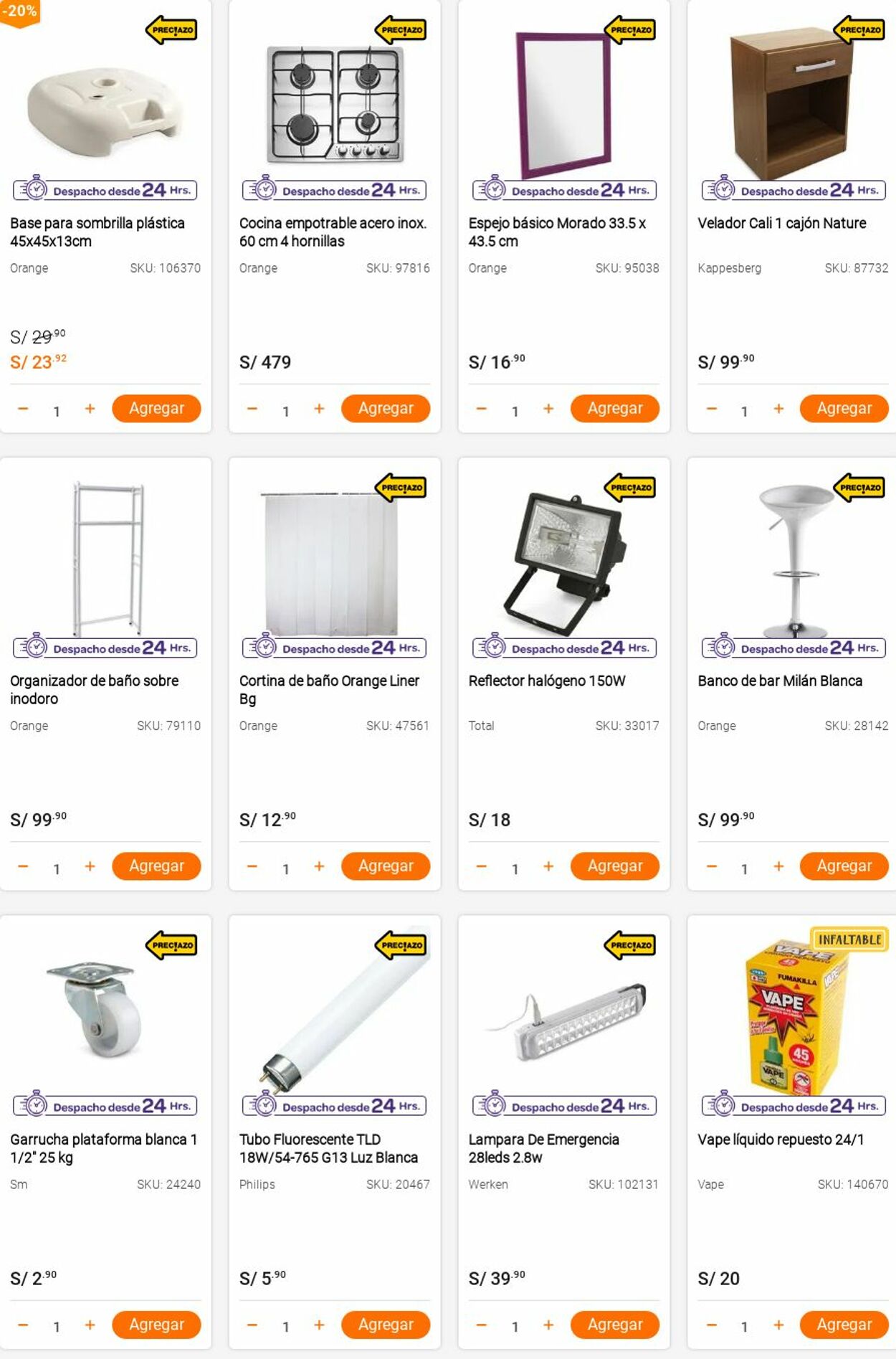Open Velador Cali 1 cajón Nature product

[781, 223]
